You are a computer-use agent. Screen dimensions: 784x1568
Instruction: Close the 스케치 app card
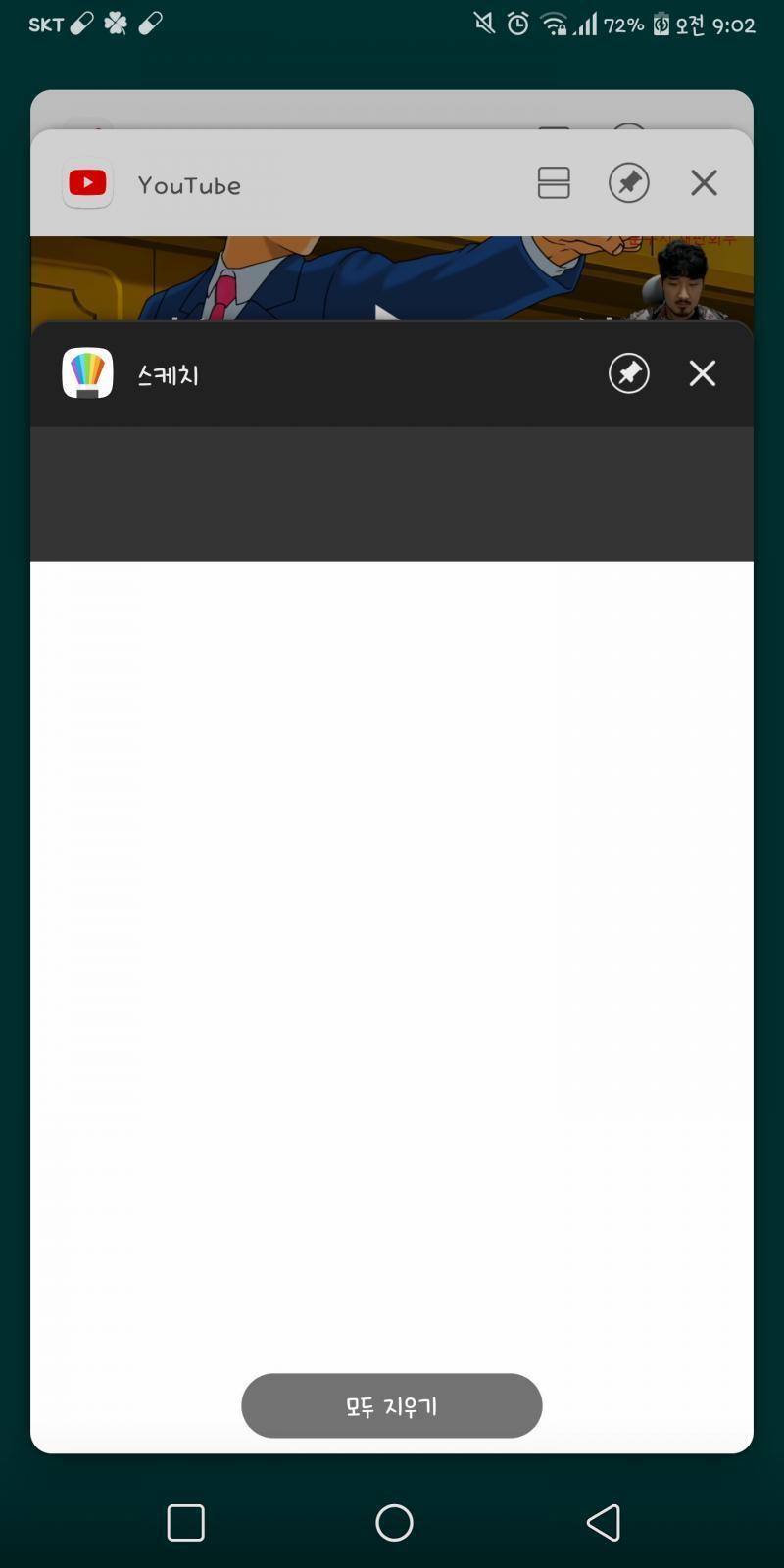(x=703, y=373)
